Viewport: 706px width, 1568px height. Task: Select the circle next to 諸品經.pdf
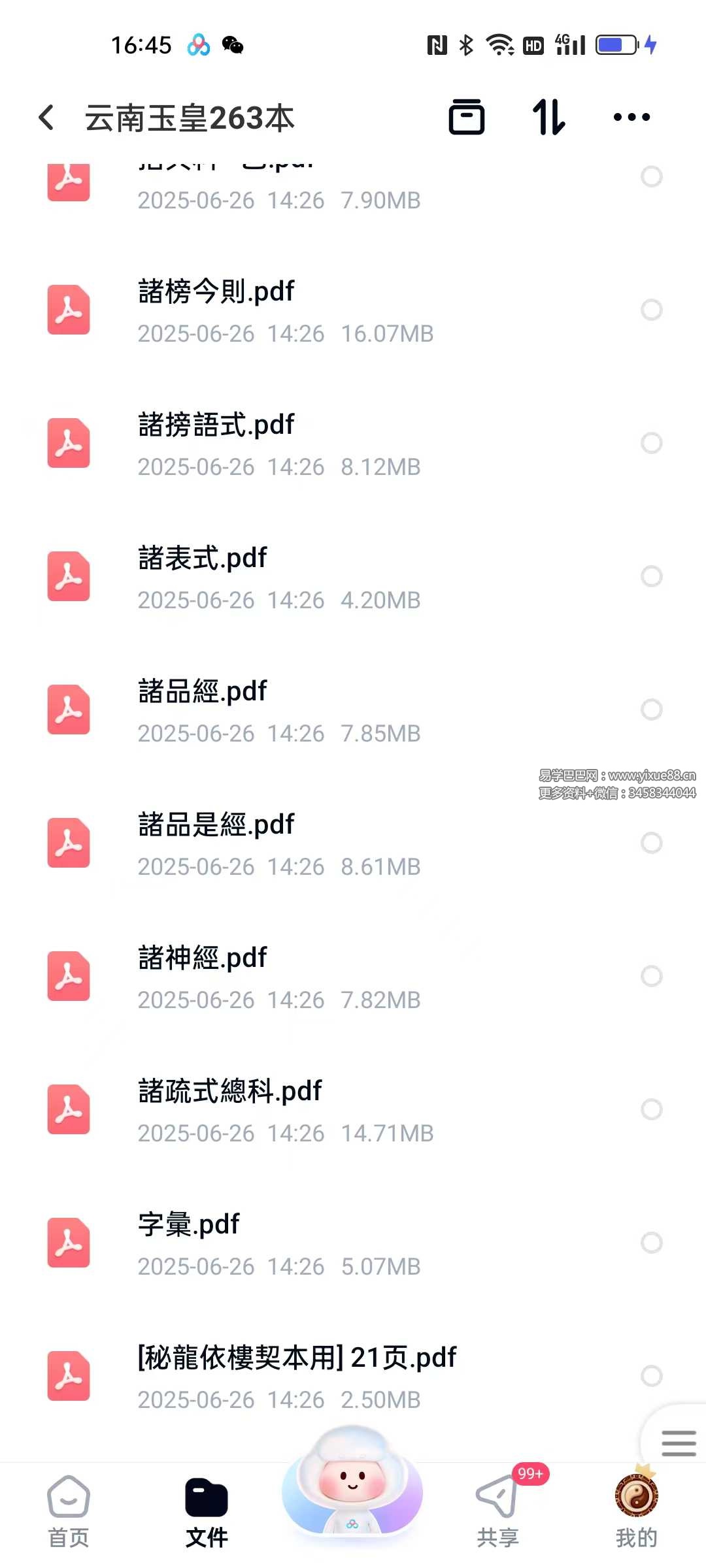[651, 710]
